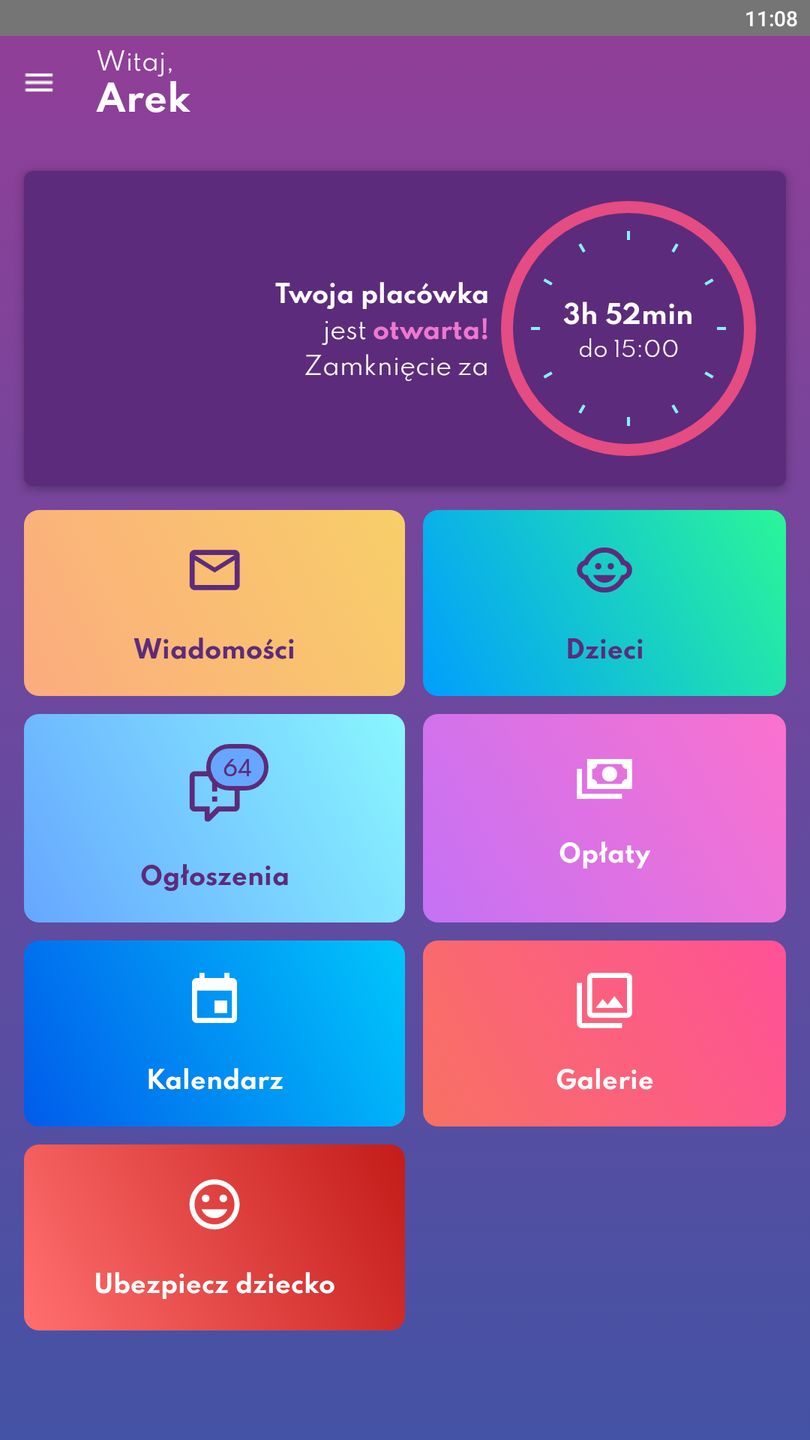Open the Wiadomości messages tile
Viewport: 810px width, 1440px height.
click(214, 603)
